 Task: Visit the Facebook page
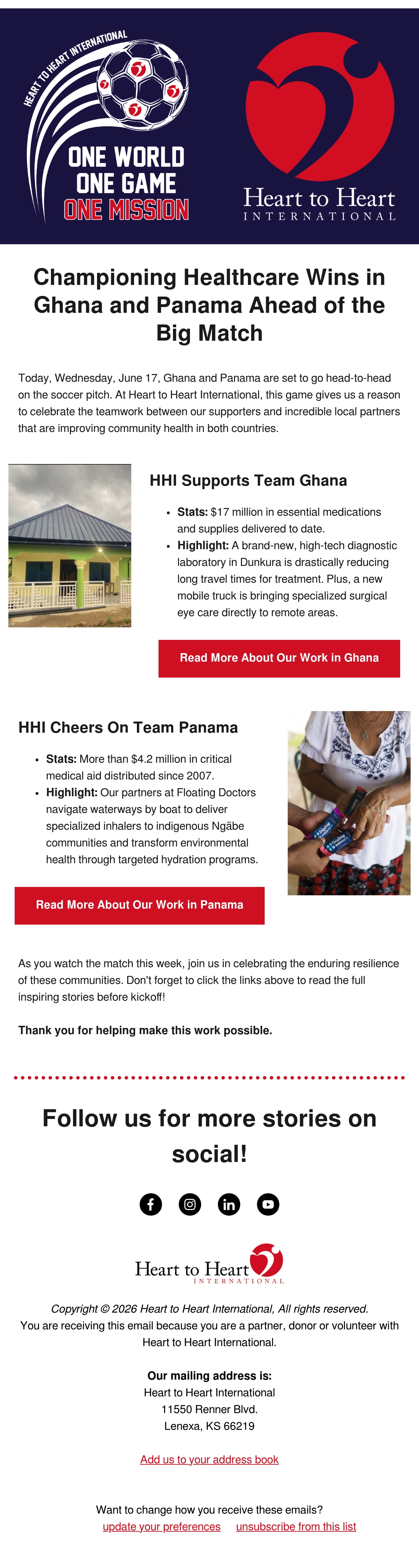click(151, 1204)
